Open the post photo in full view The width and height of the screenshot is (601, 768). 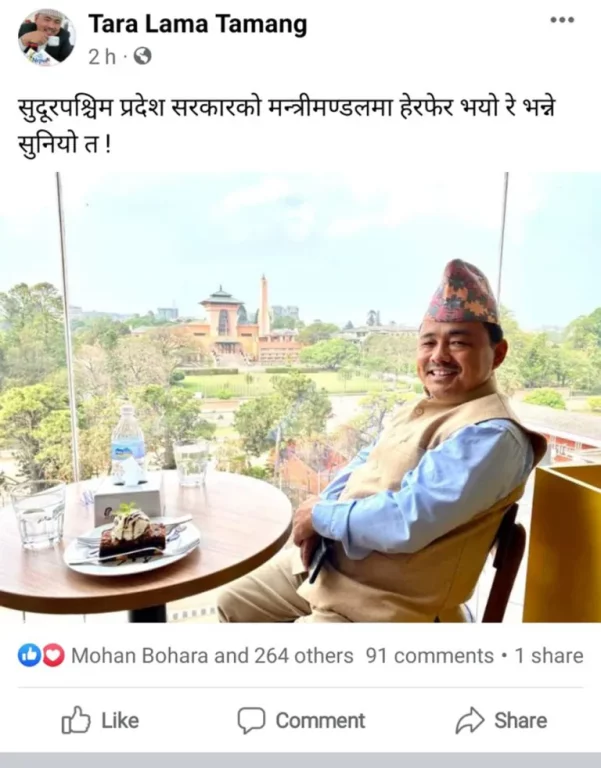coord(300,398)
